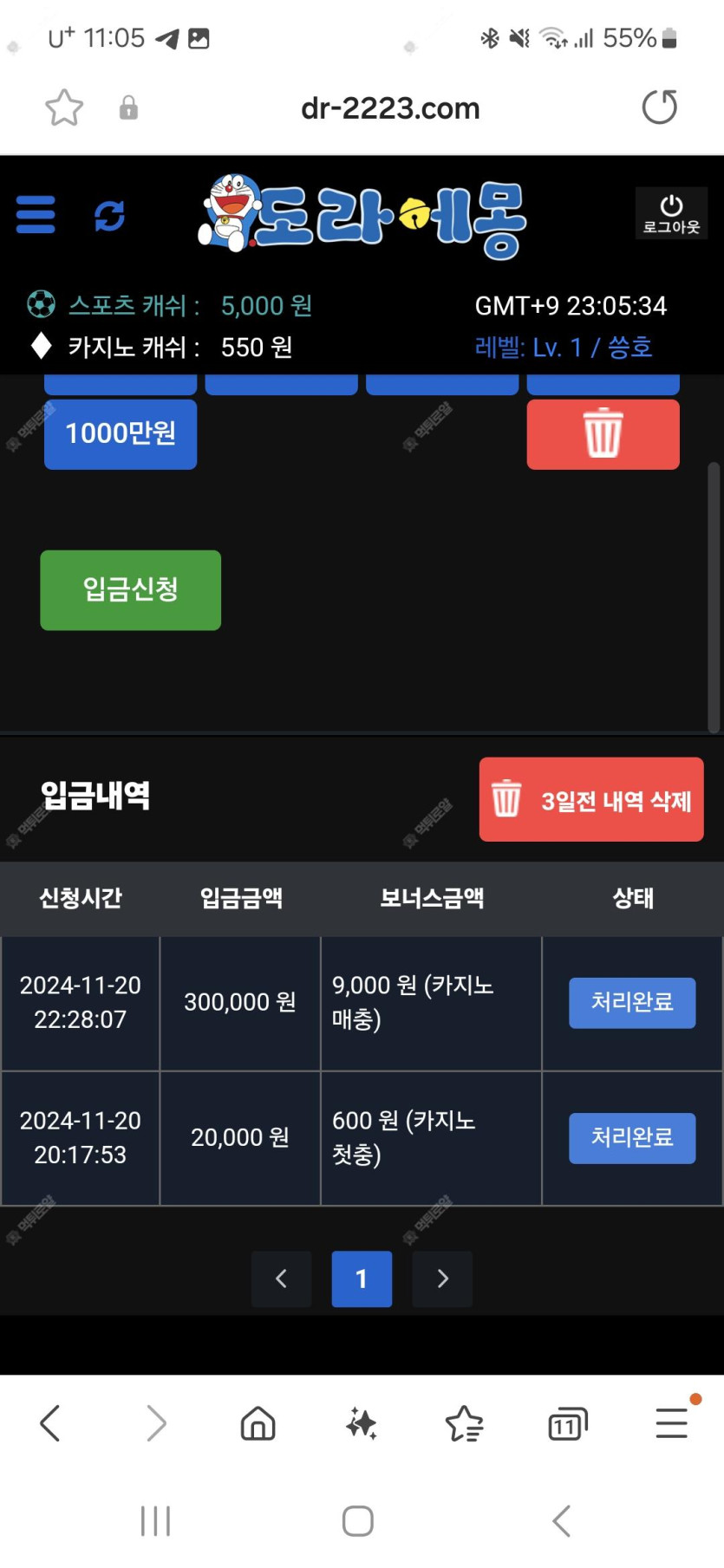Tap 처리완료 for the 20,000 원 deposit
Viewport: 724px width, 1568px height.
point(631,1137)
